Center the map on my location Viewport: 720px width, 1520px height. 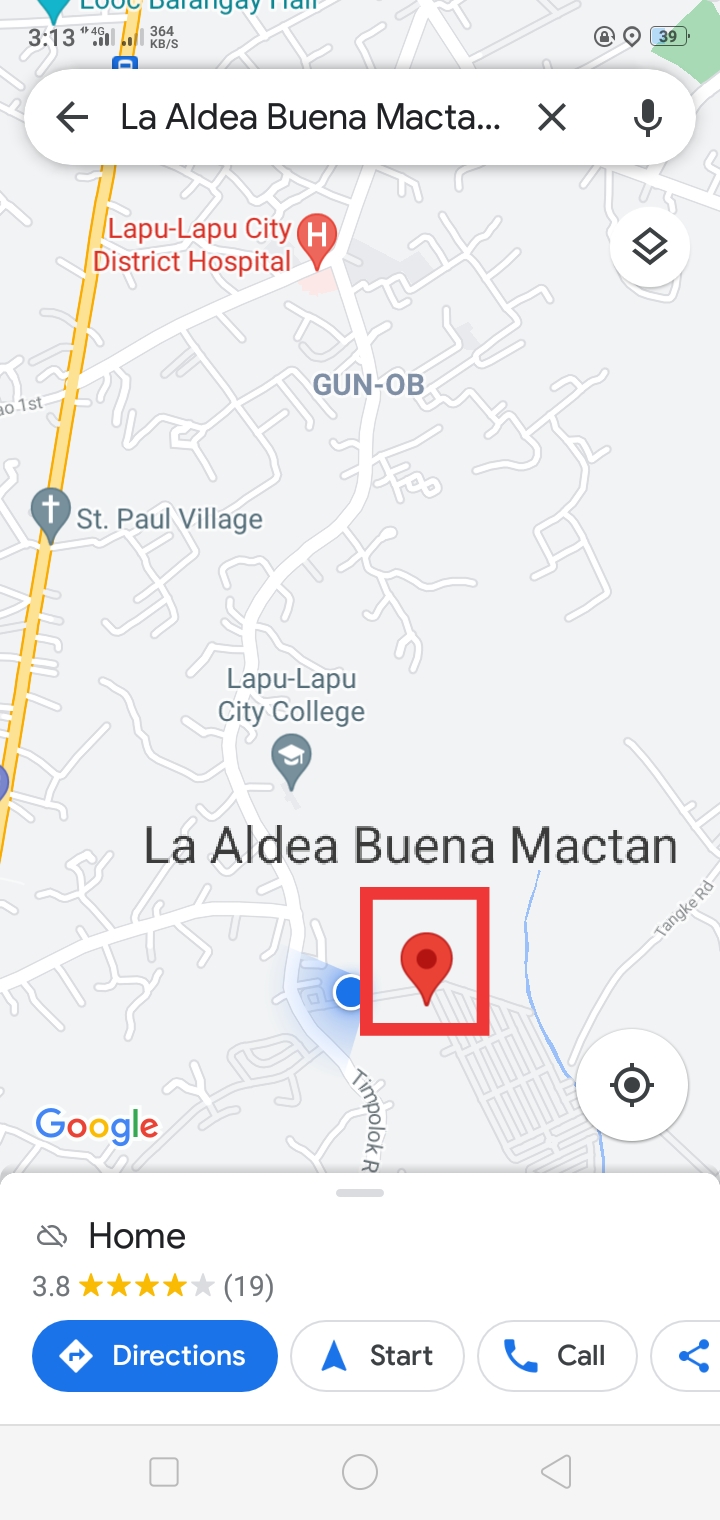[631, 1085]
